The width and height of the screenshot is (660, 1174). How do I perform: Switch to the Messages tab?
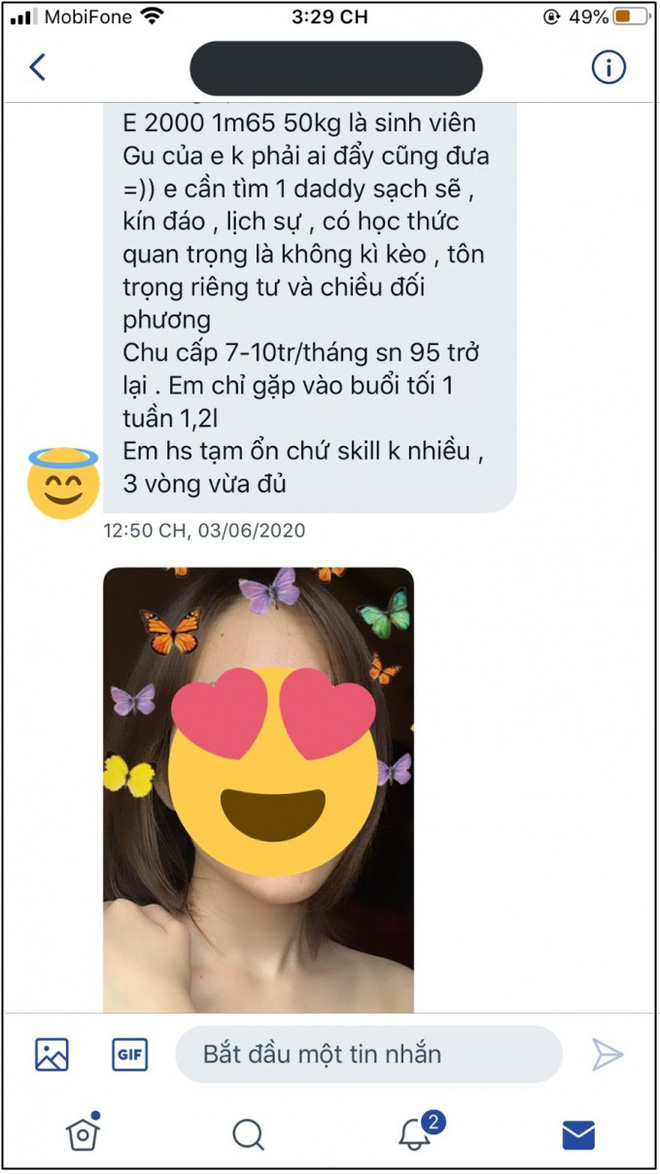pyautogui.click(x=578, y=1134)
